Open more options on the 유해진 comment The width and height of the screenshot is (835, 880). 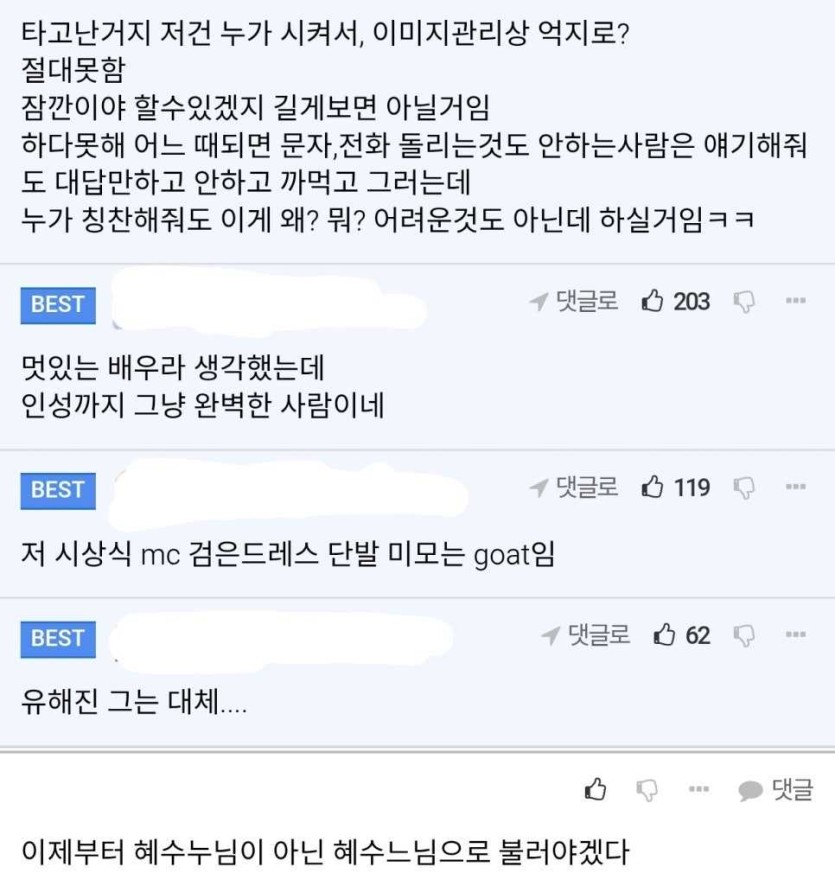click(796, 634)
